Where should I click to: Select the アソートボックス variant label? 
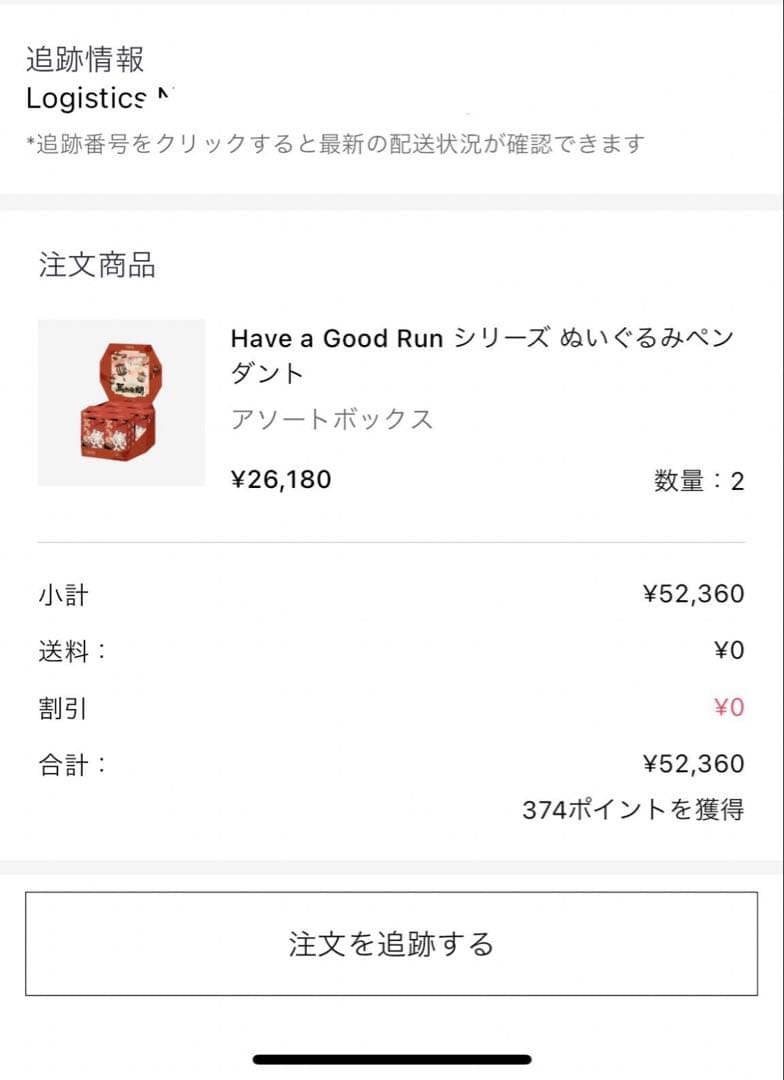point(330,420)
